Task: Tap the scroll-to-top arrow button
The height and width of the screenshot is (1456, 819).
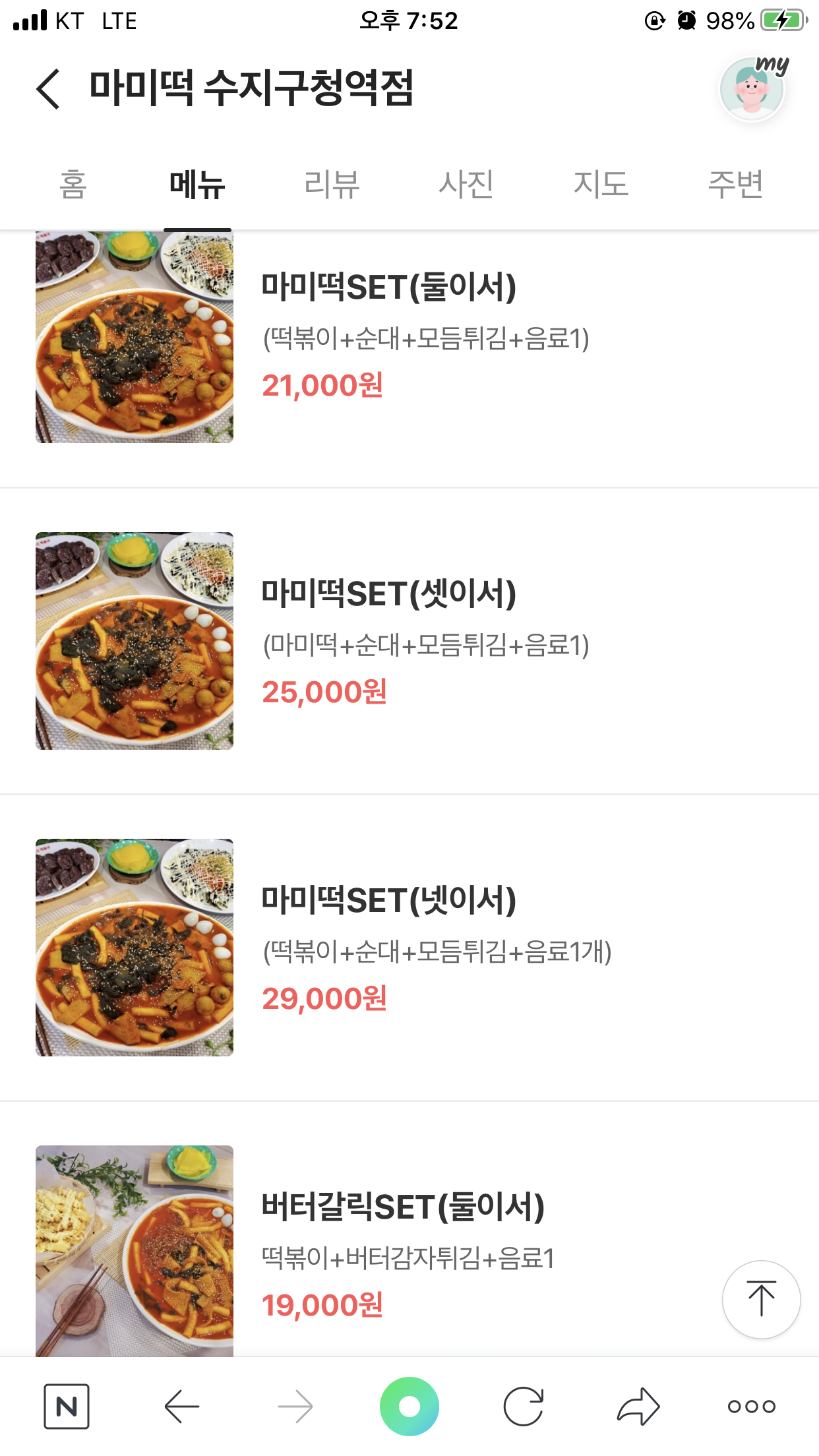Action: click(x=762, y=1299)
